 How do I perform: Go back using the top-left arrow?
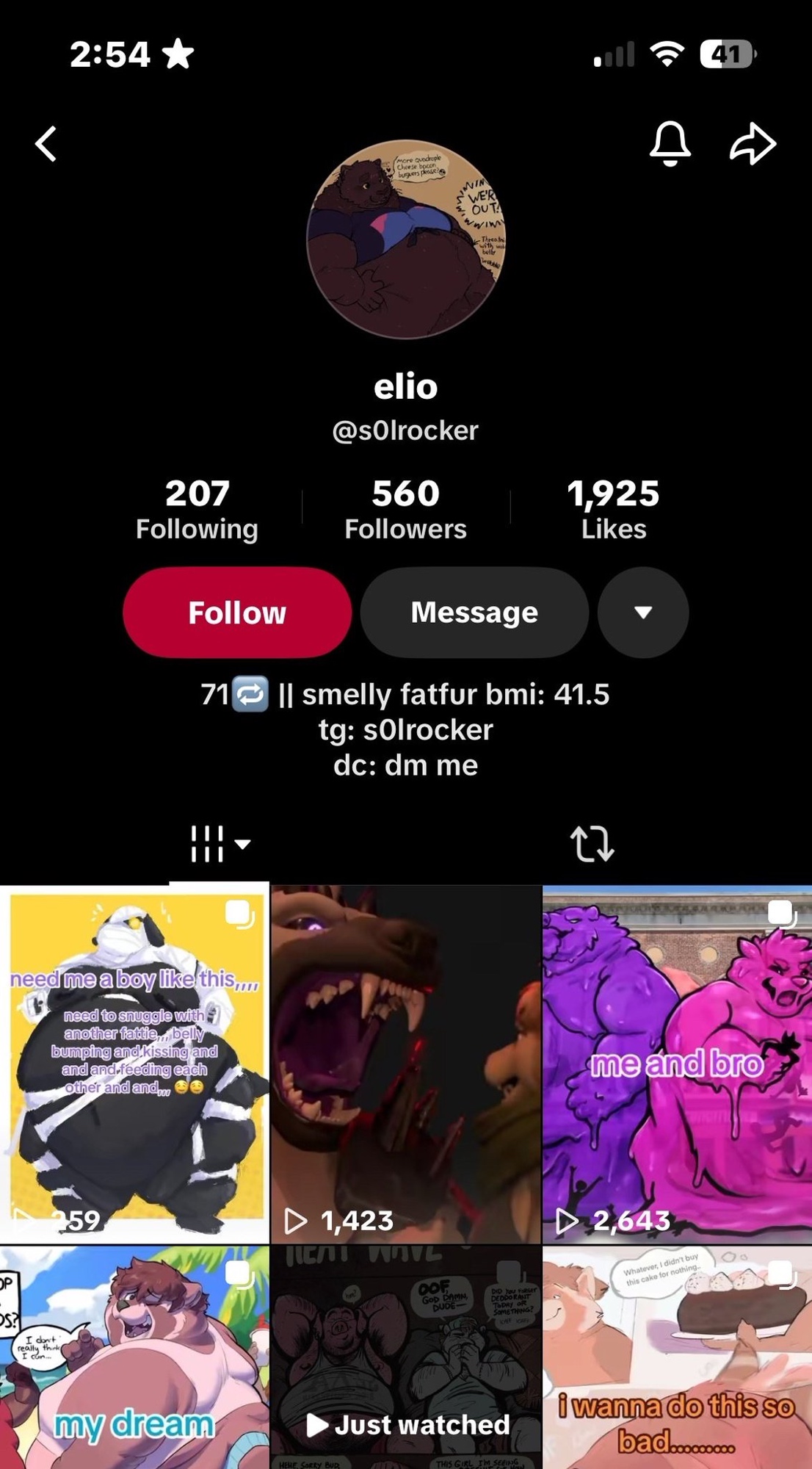click(x=46, y=143)
